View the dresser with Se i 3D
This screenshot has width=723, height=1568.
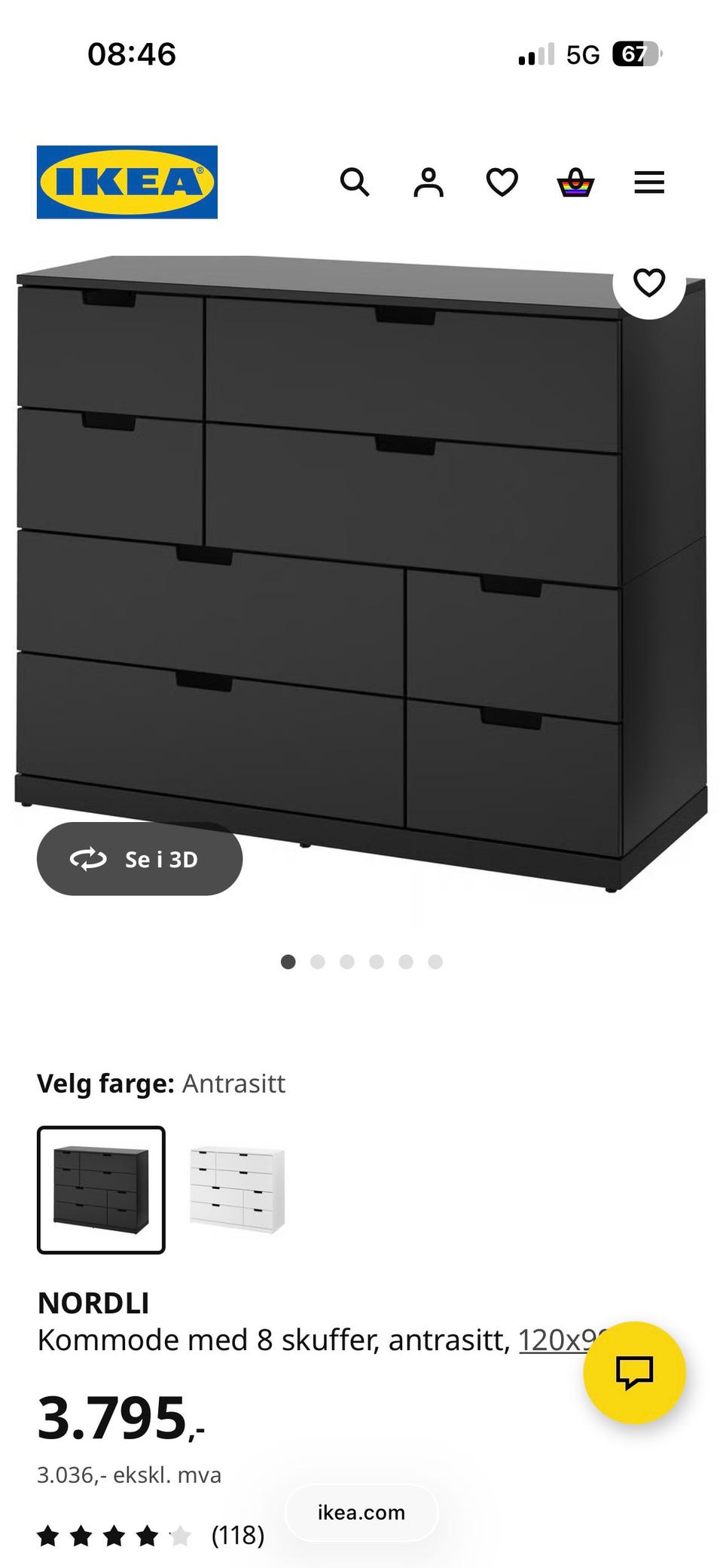pos(139,859)
